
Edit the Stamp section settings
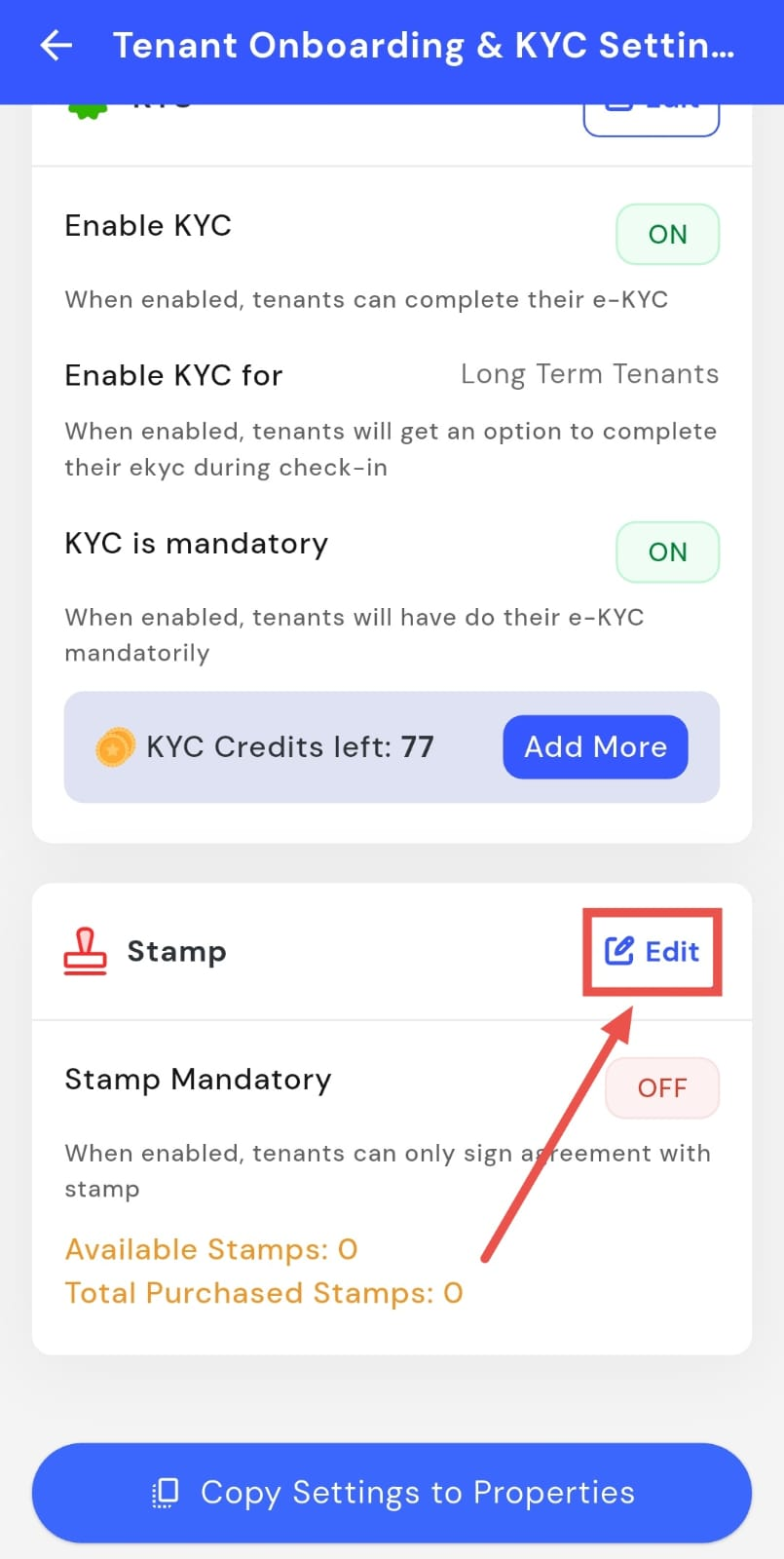coord(652,951)
